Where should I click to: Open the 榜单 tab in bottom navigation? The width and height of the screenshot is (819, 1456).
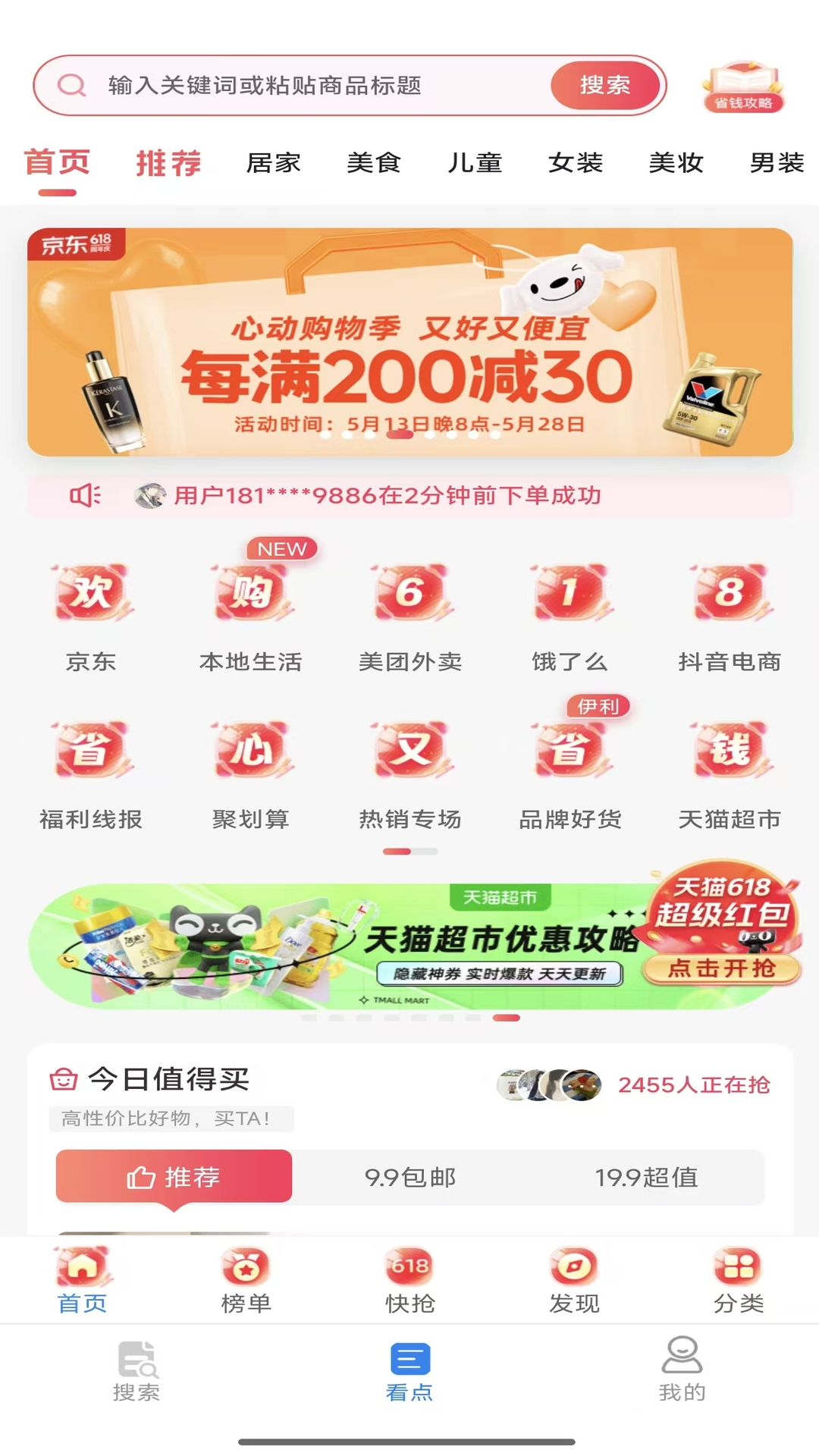pos(246,1278)
